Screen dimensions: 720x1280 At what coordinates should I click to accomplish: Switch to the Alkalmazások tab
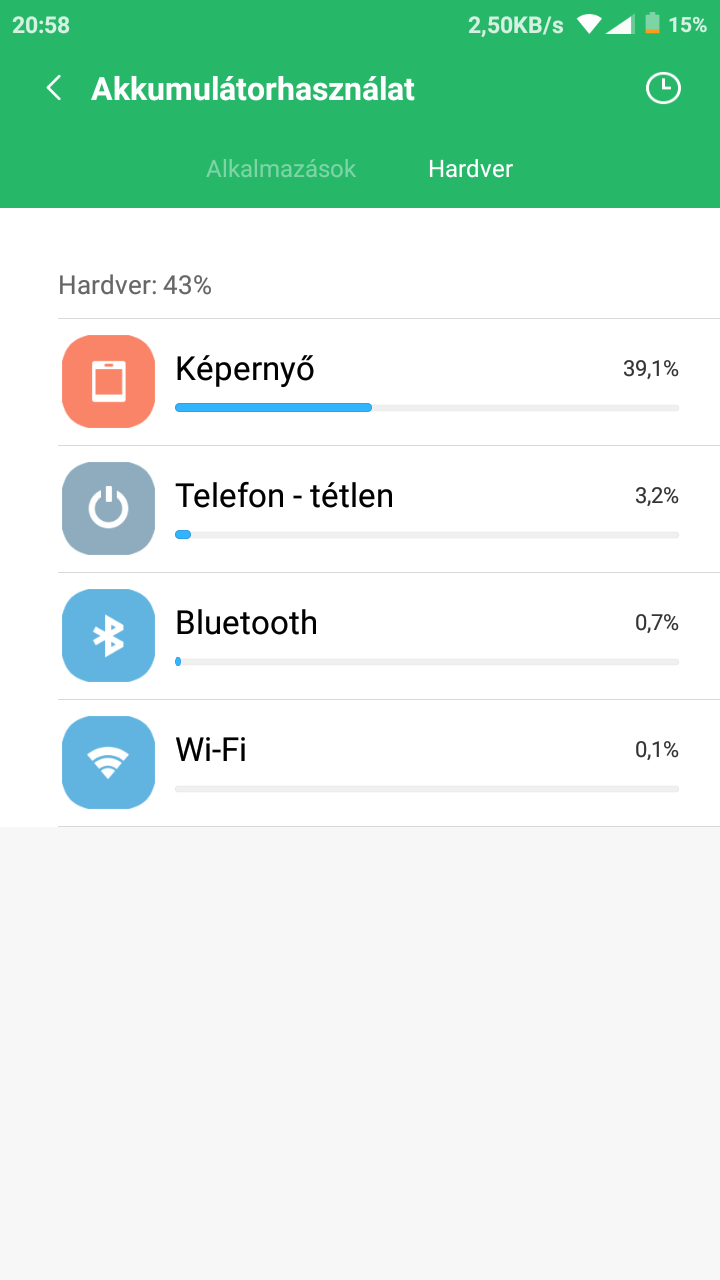[281, 169]
